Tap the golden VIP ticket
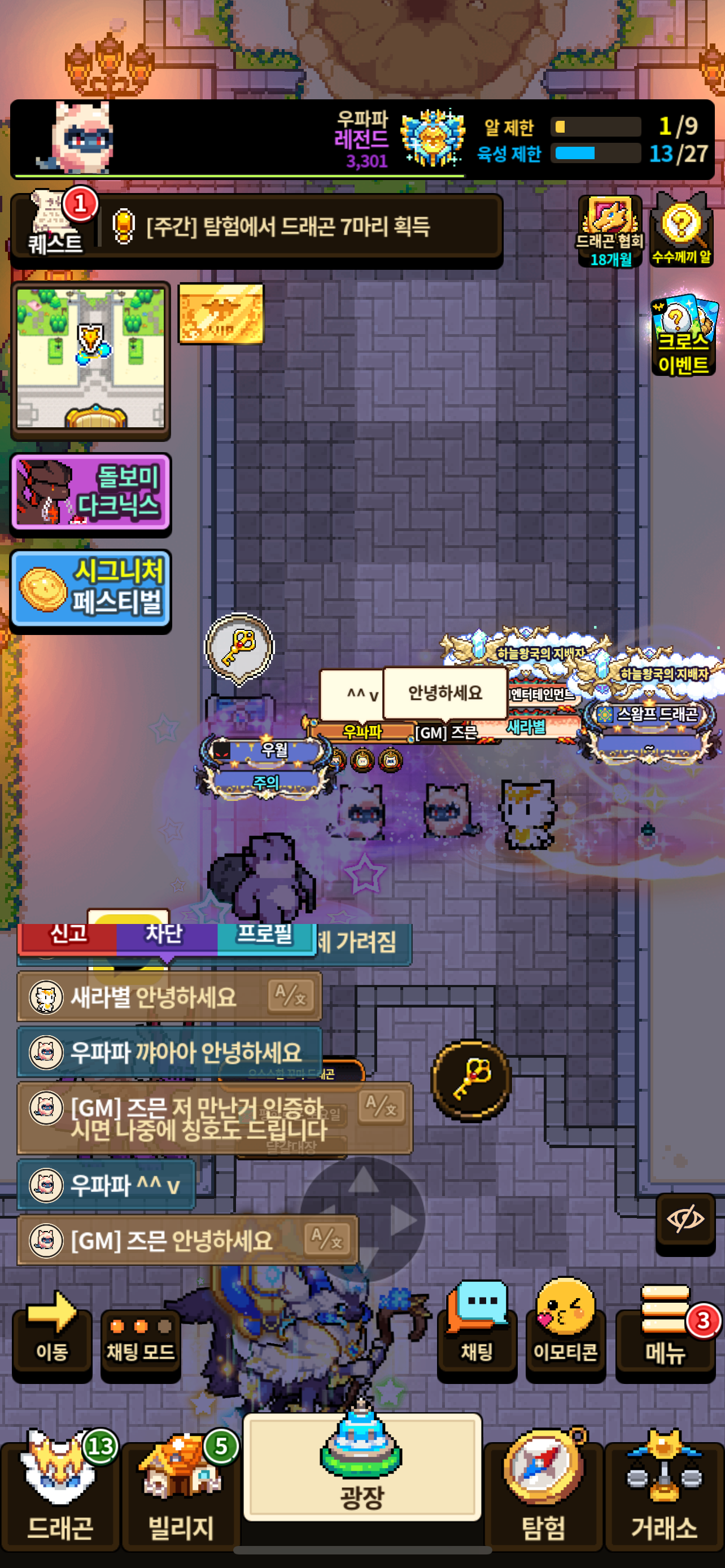The image size is (725, 1568). pos(221,314)
